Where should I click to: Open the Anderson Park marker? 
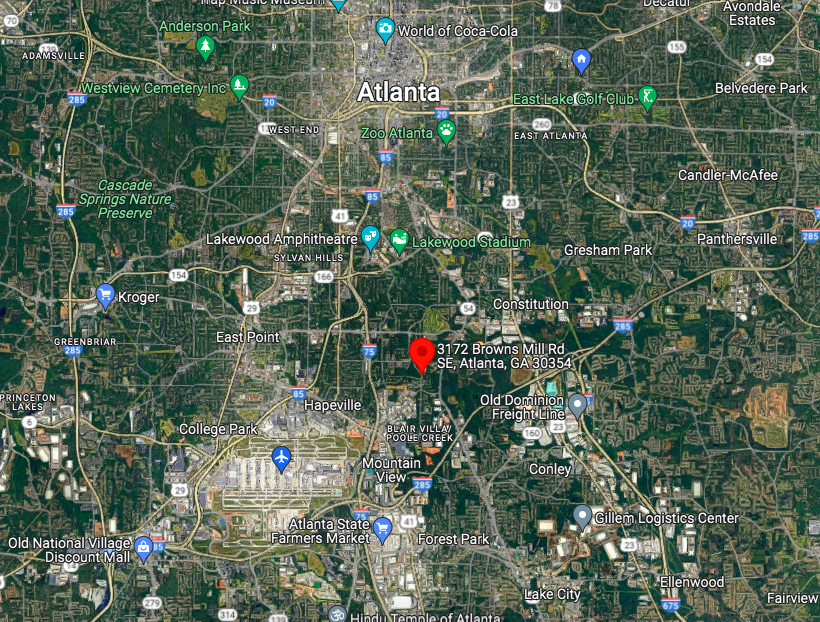(x=205, y=46)
